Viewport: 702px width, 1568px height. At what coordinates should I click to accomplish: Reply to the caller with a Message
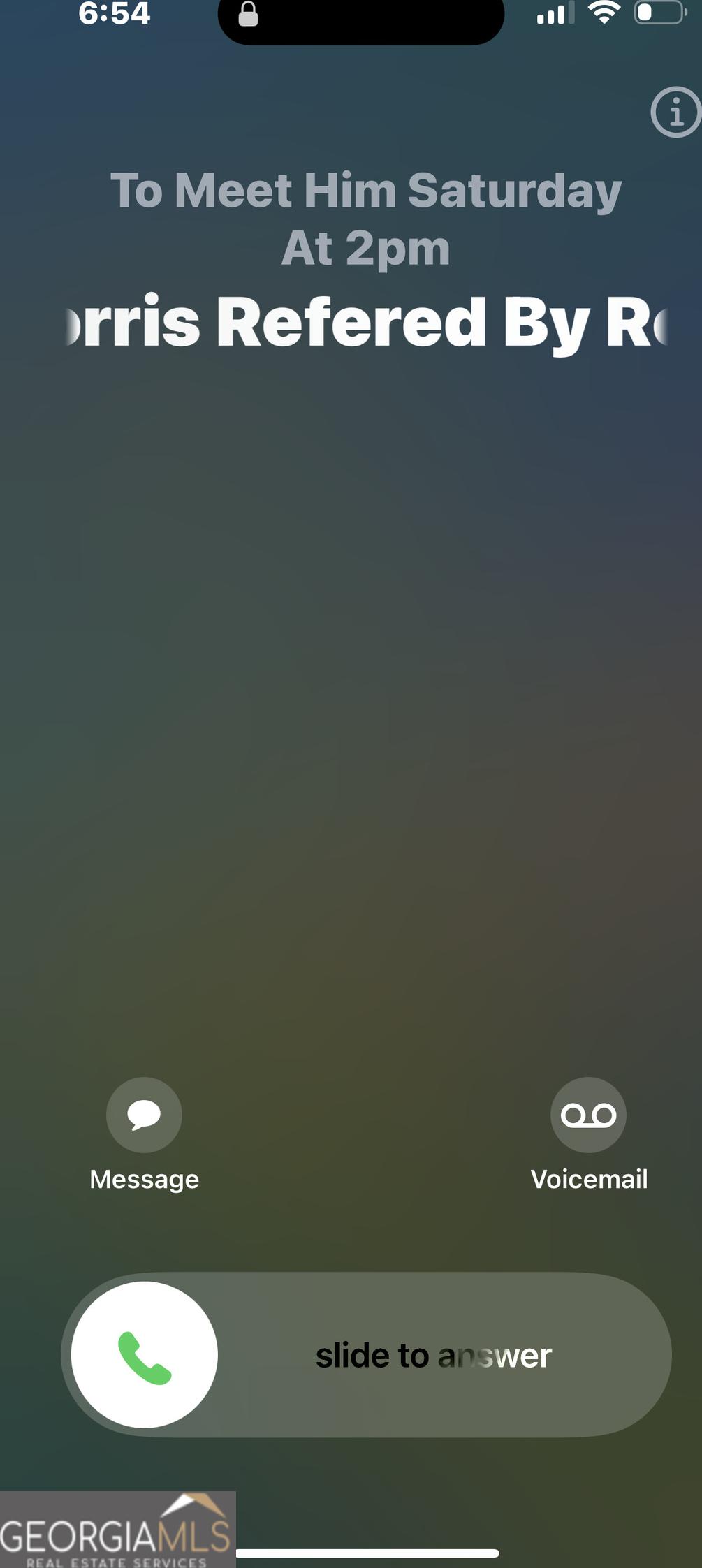pos(144,1115)
